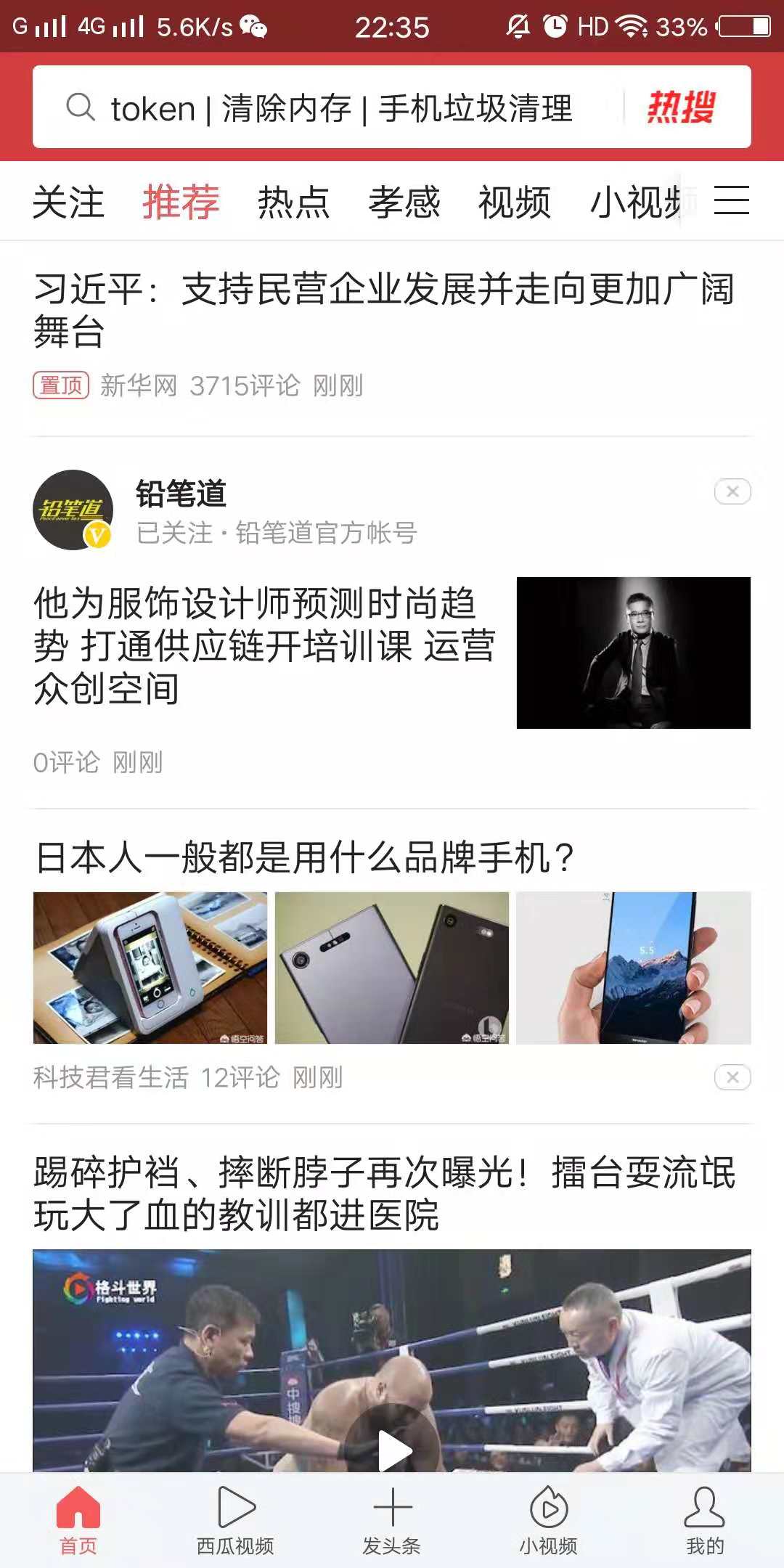Tap 发头条 to create a post
The image size is (784, 1568).
pos(392,1519)
